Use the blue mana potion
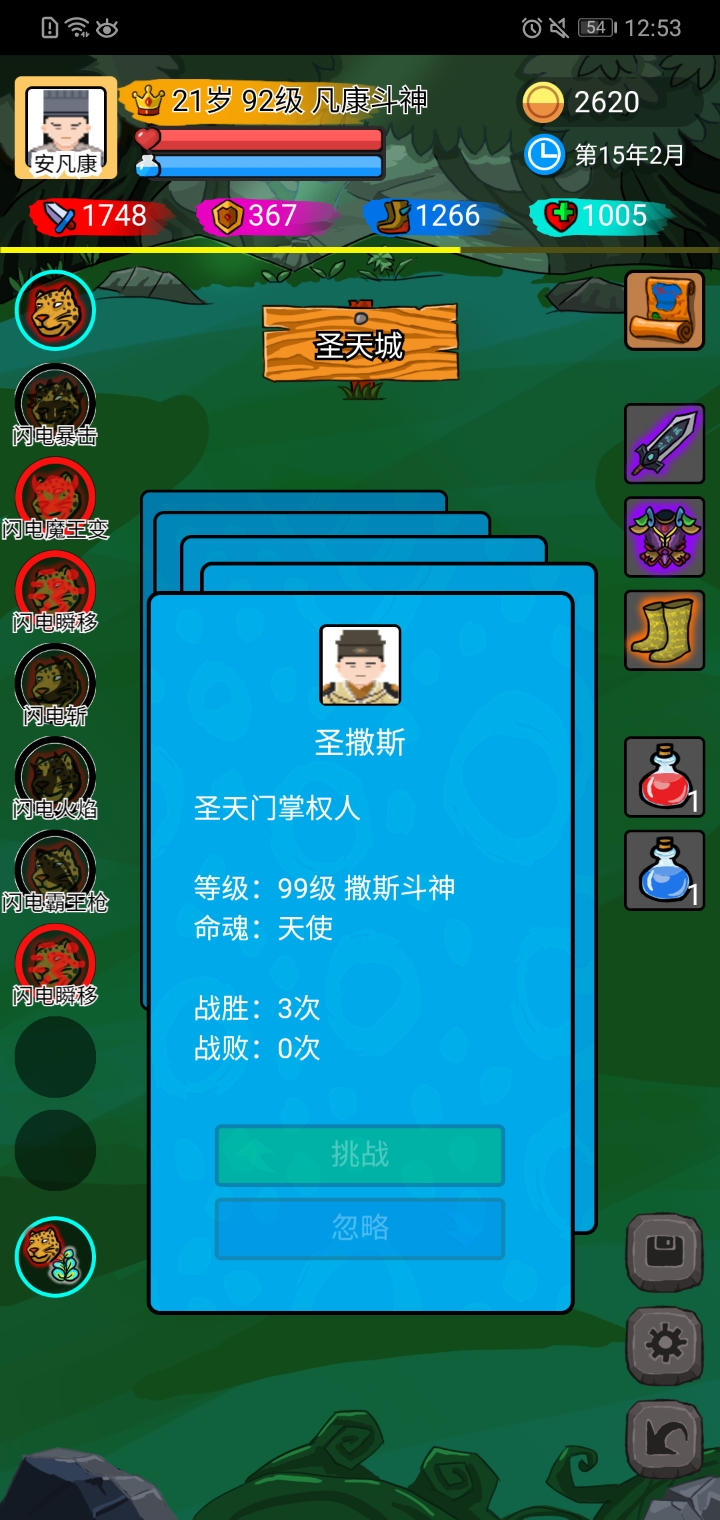The width and height of the screenshot is (720, 1520). tap(664, 870)
